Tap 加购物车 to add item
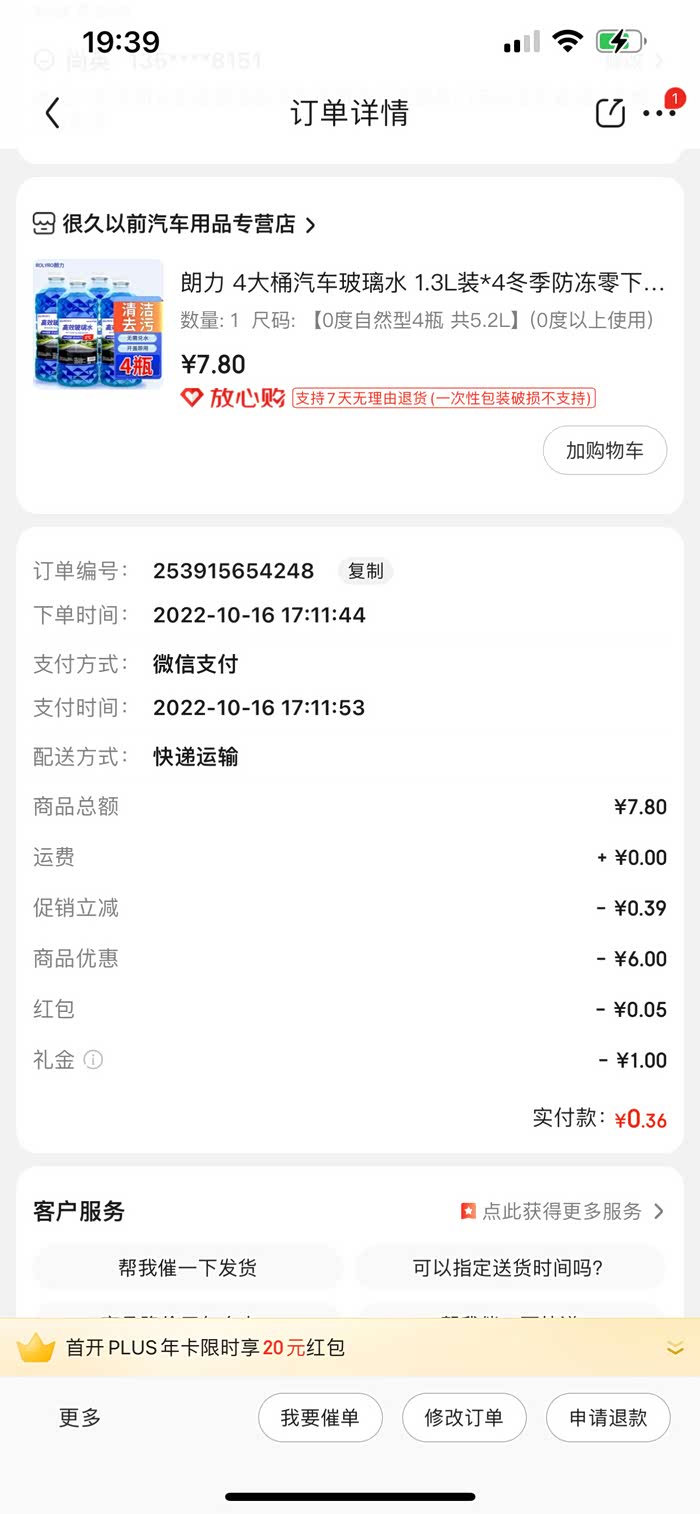This screenshot has height=1514, width=700. [x=604, y=450]
